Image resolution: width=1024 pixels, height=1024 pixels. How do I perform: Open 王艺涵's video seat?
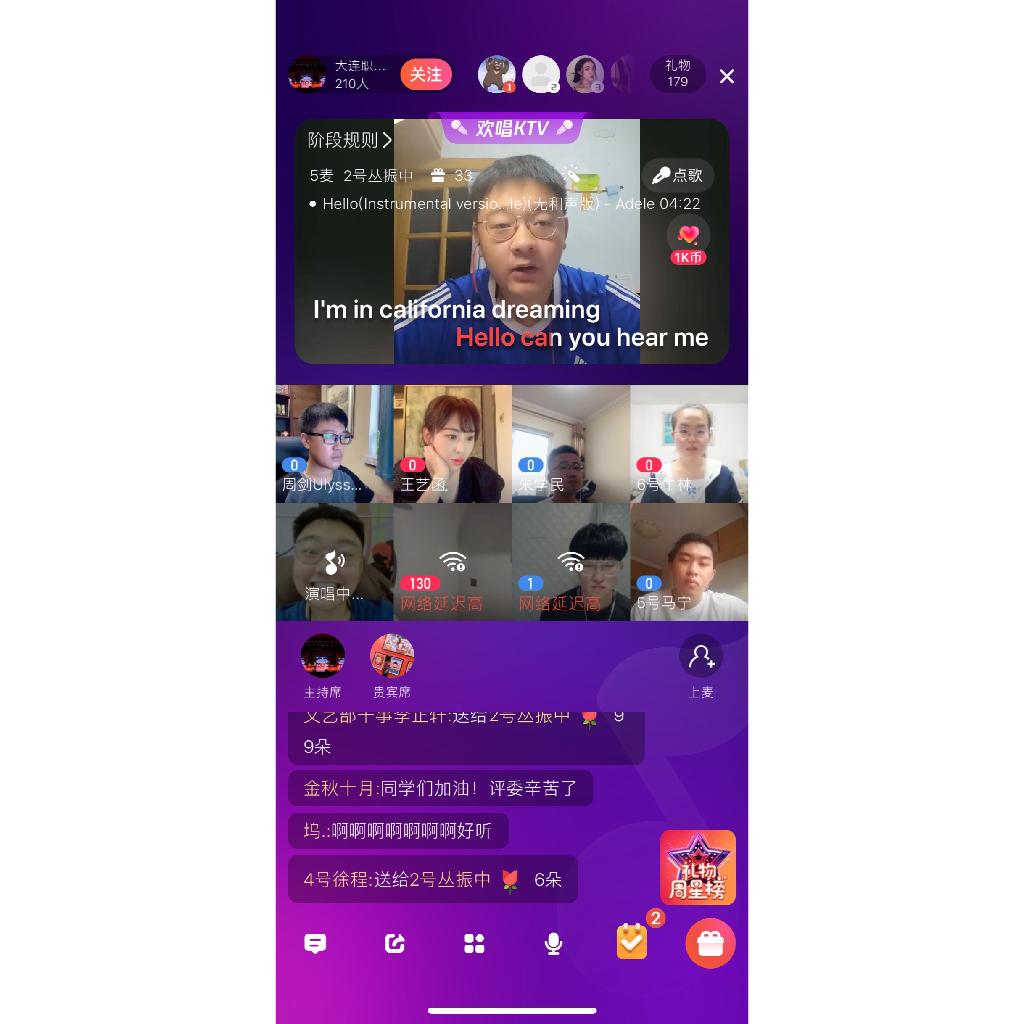(452, 443)
